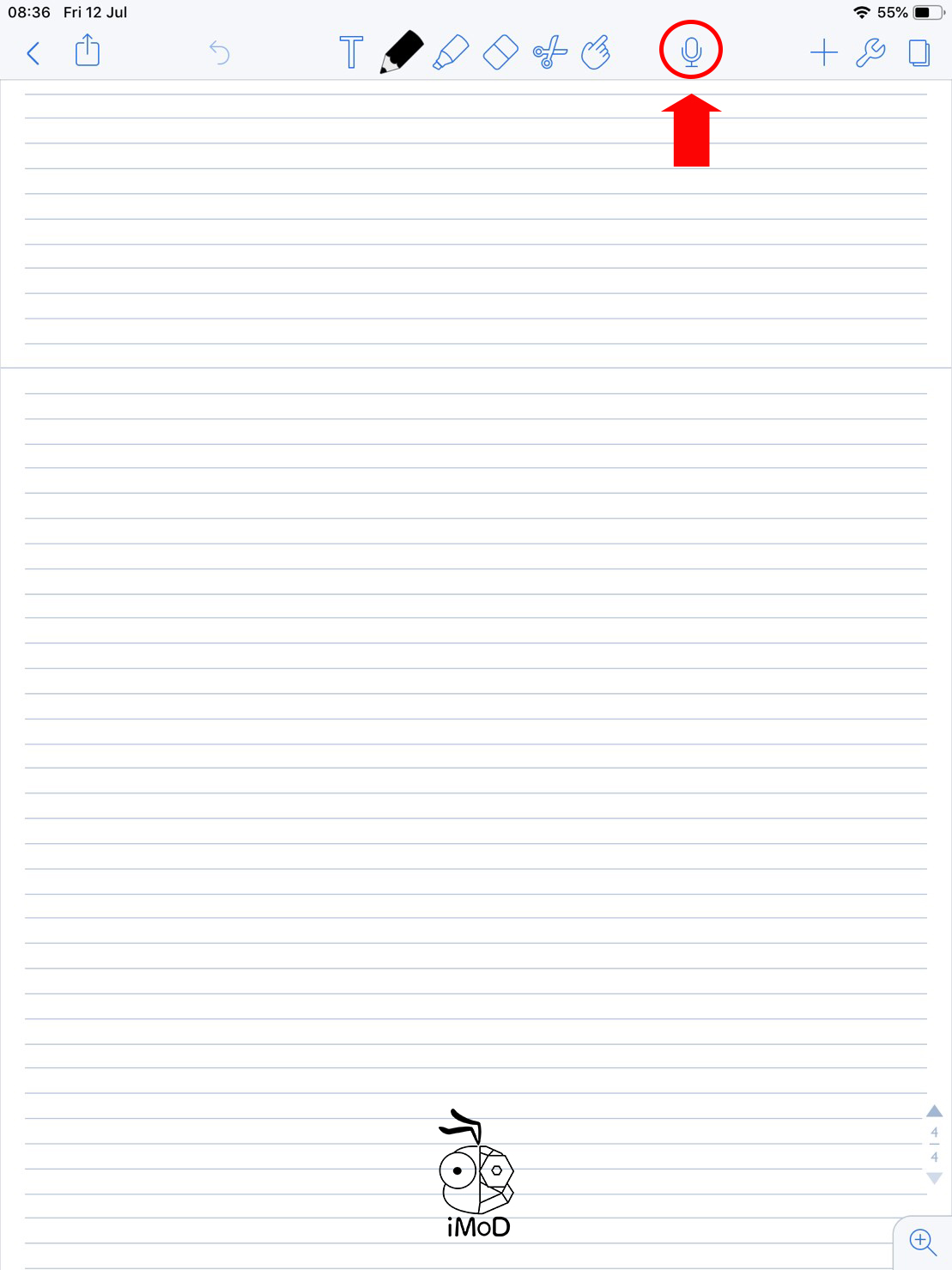The image size is (952, 1270).
Task: Select the Text tool
Action: pyautogui.click(x=350, y=52)
